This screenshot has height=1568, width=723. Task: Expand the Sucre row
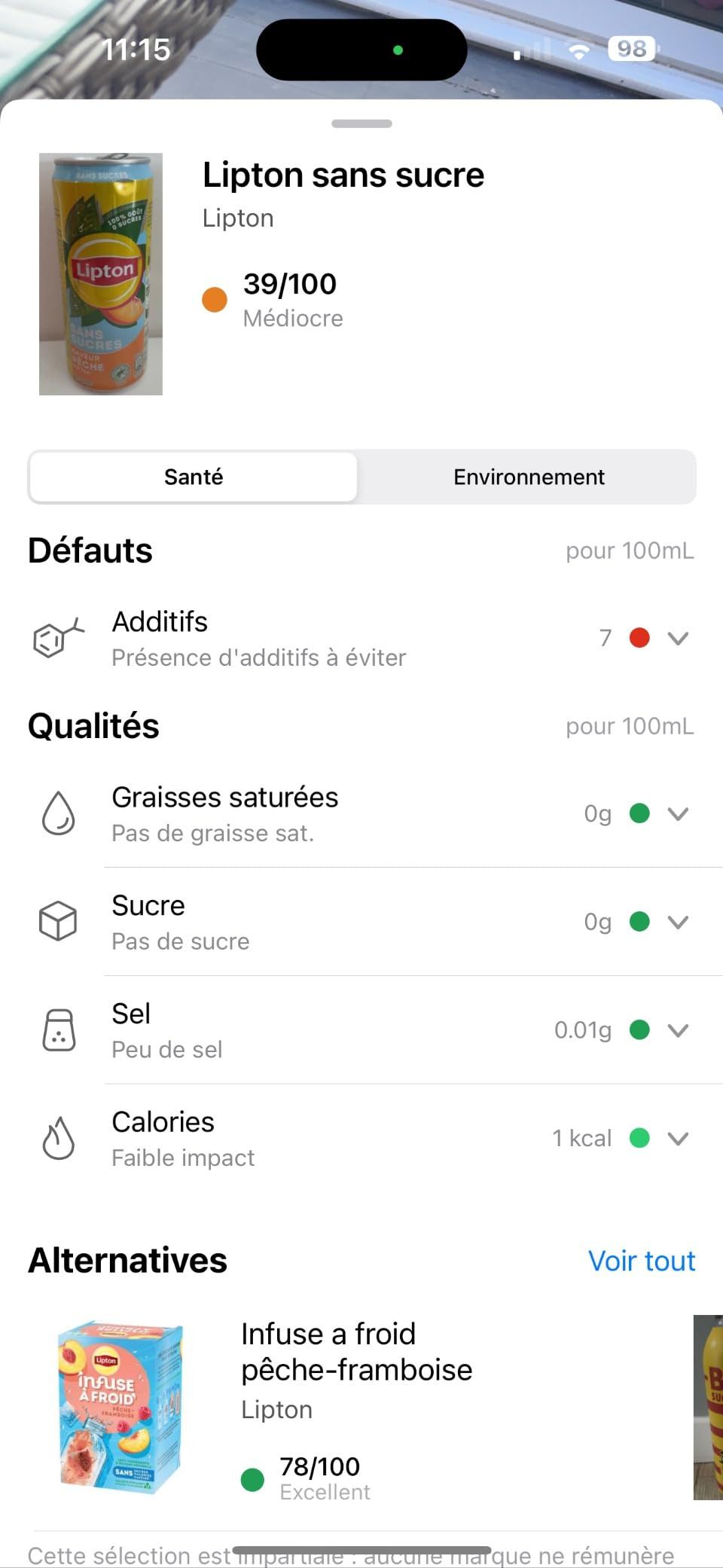(678, 923)
